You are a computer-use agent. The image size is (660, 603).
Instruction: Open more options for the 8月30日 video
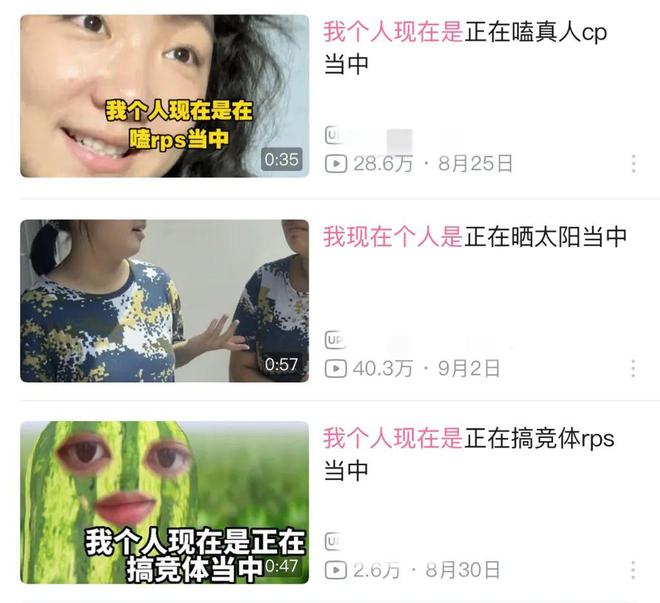pos(633,570)
